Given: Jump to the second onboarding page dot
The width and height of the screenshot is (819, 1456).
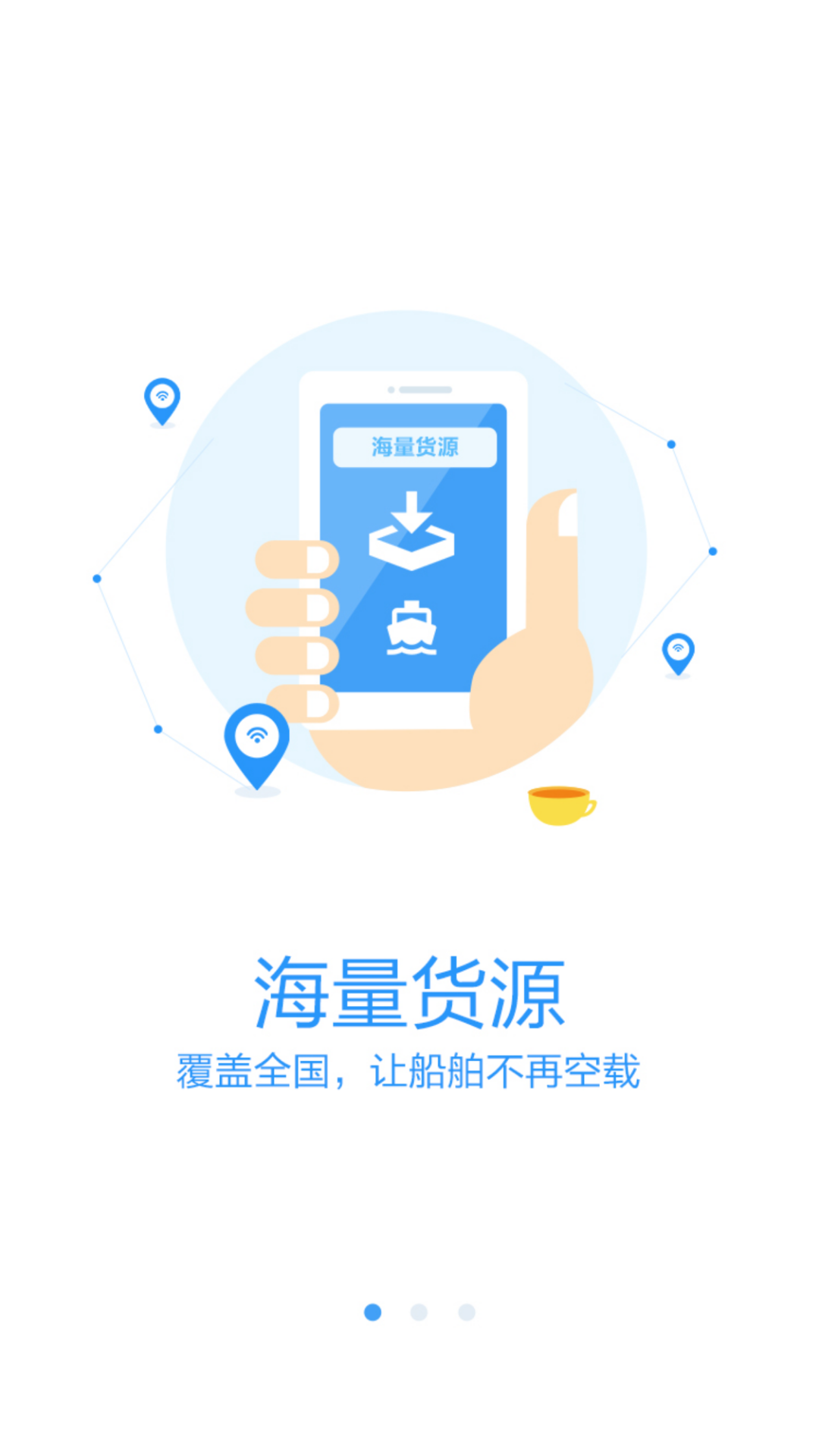Looking at the screenshot, I should click(x=419, y=1312).
